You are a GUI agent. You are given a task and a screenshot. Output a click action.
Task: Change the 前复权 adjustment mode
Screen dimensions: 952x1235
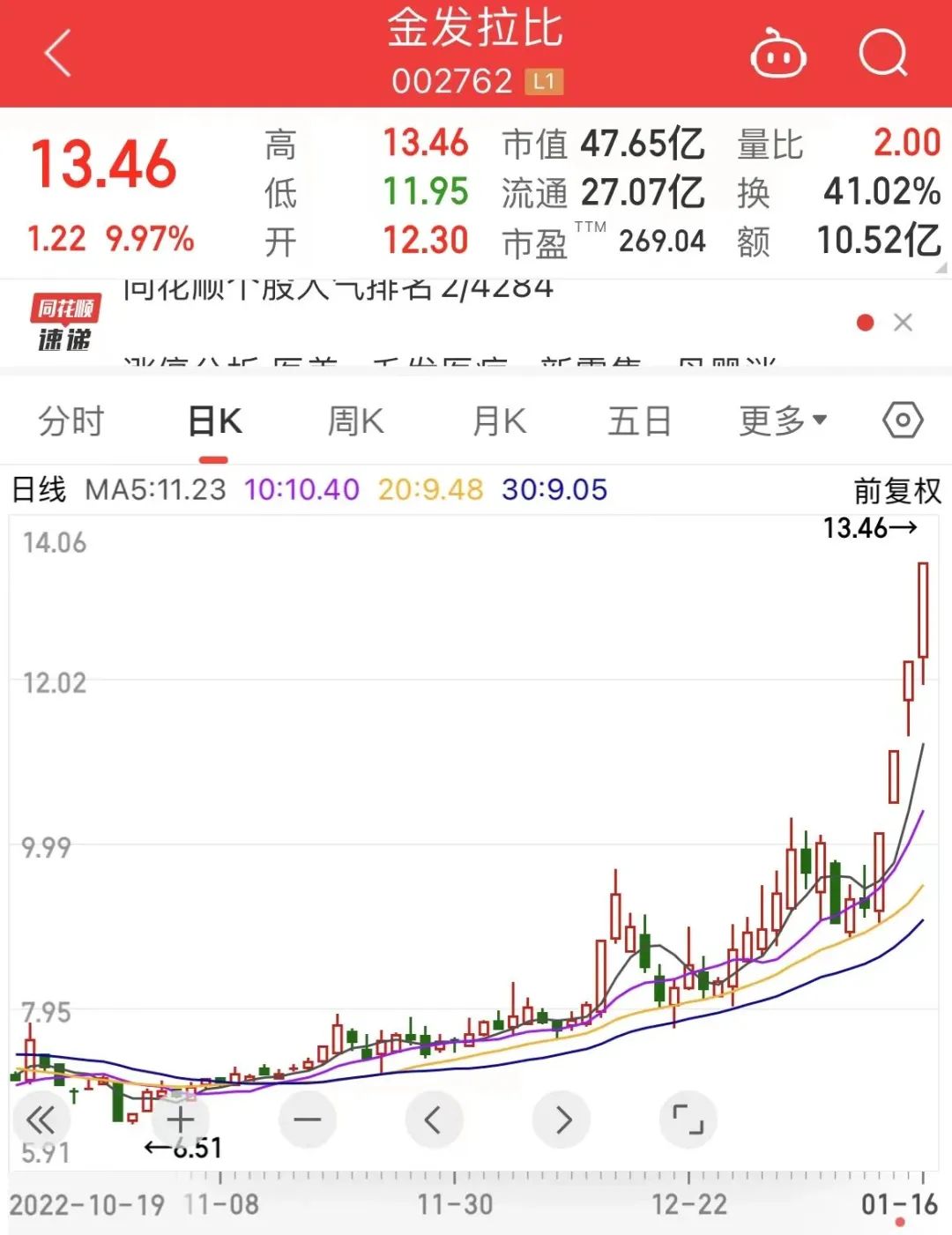point(897,490)
